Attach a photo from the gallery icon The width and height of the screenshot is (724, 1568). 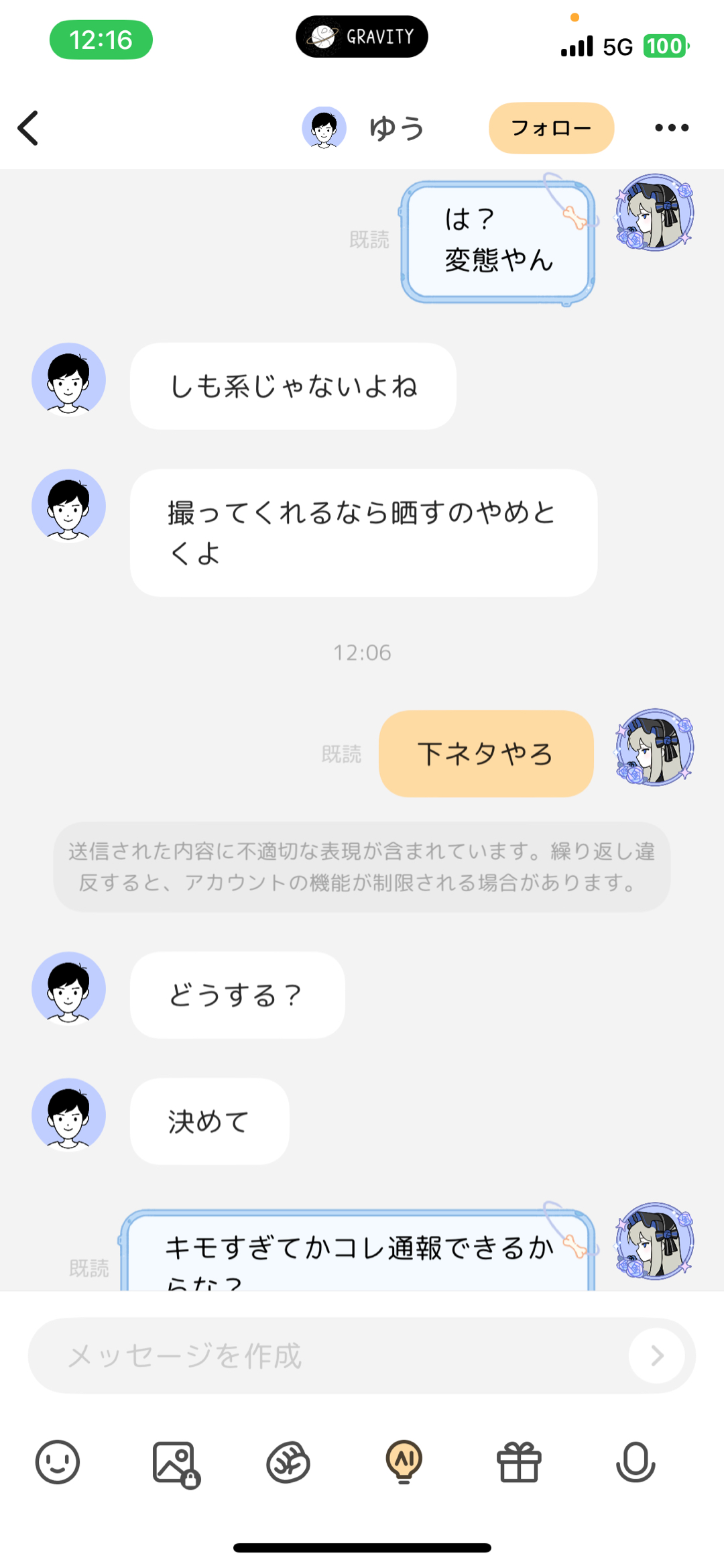tap(174, 1463)
